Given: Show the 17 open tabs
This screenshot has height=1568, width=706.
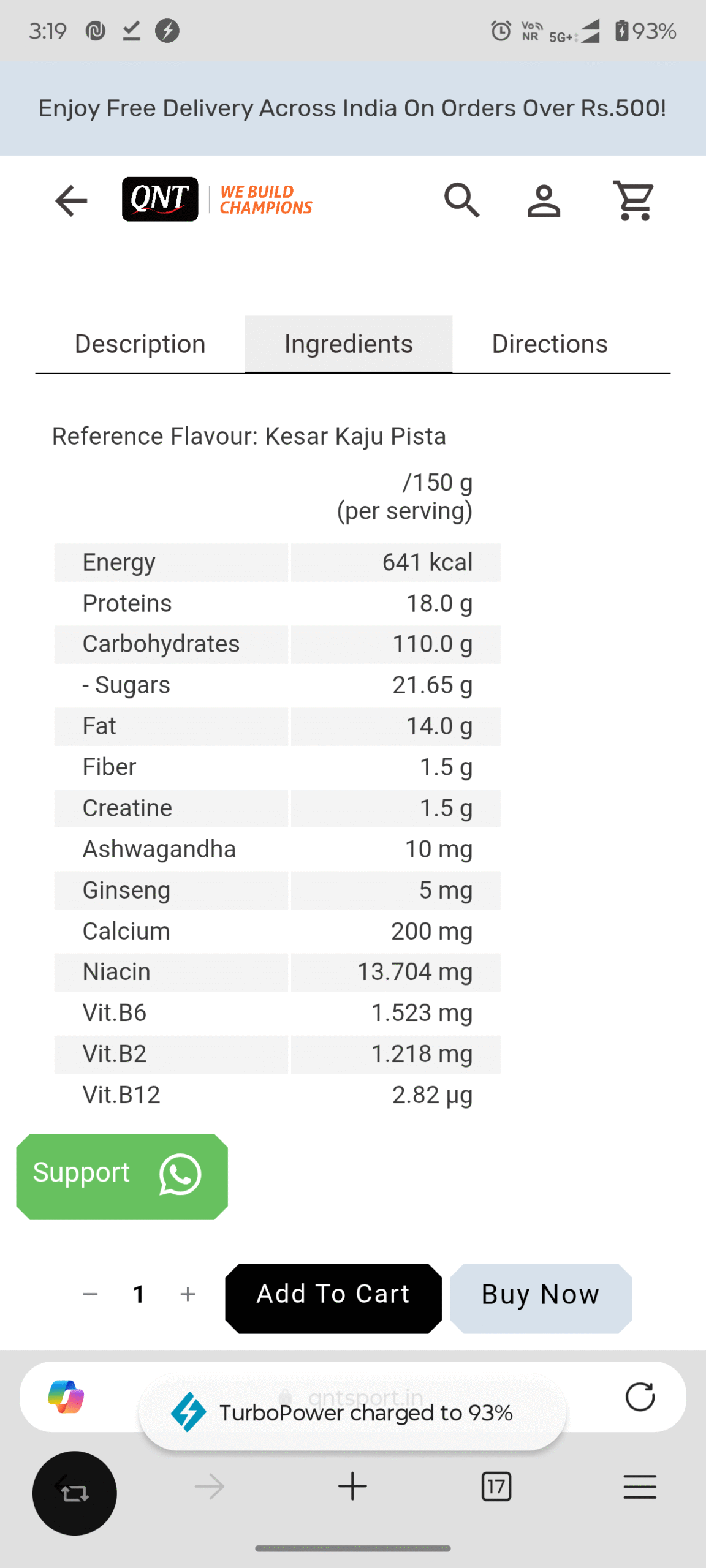Looking at the screenshot, I should pos(496,1487).
